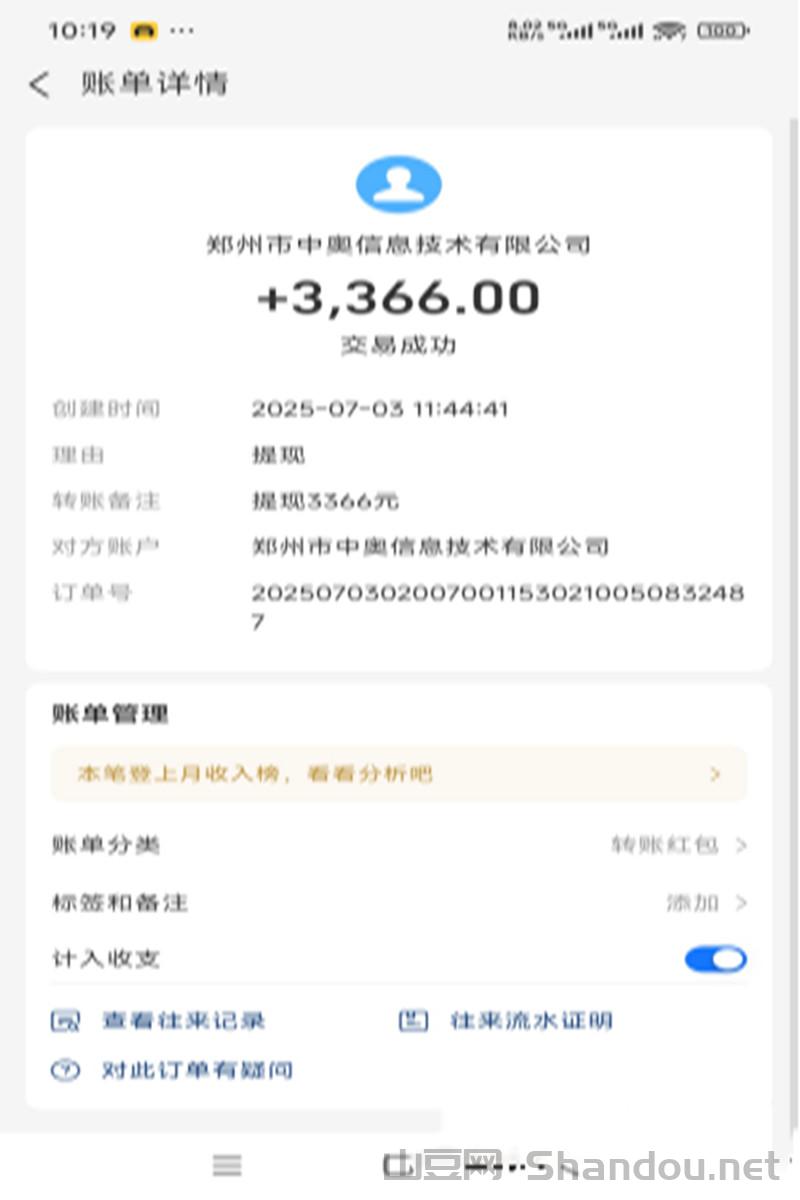Open 标签和备注 to add a note

(398, 903)
